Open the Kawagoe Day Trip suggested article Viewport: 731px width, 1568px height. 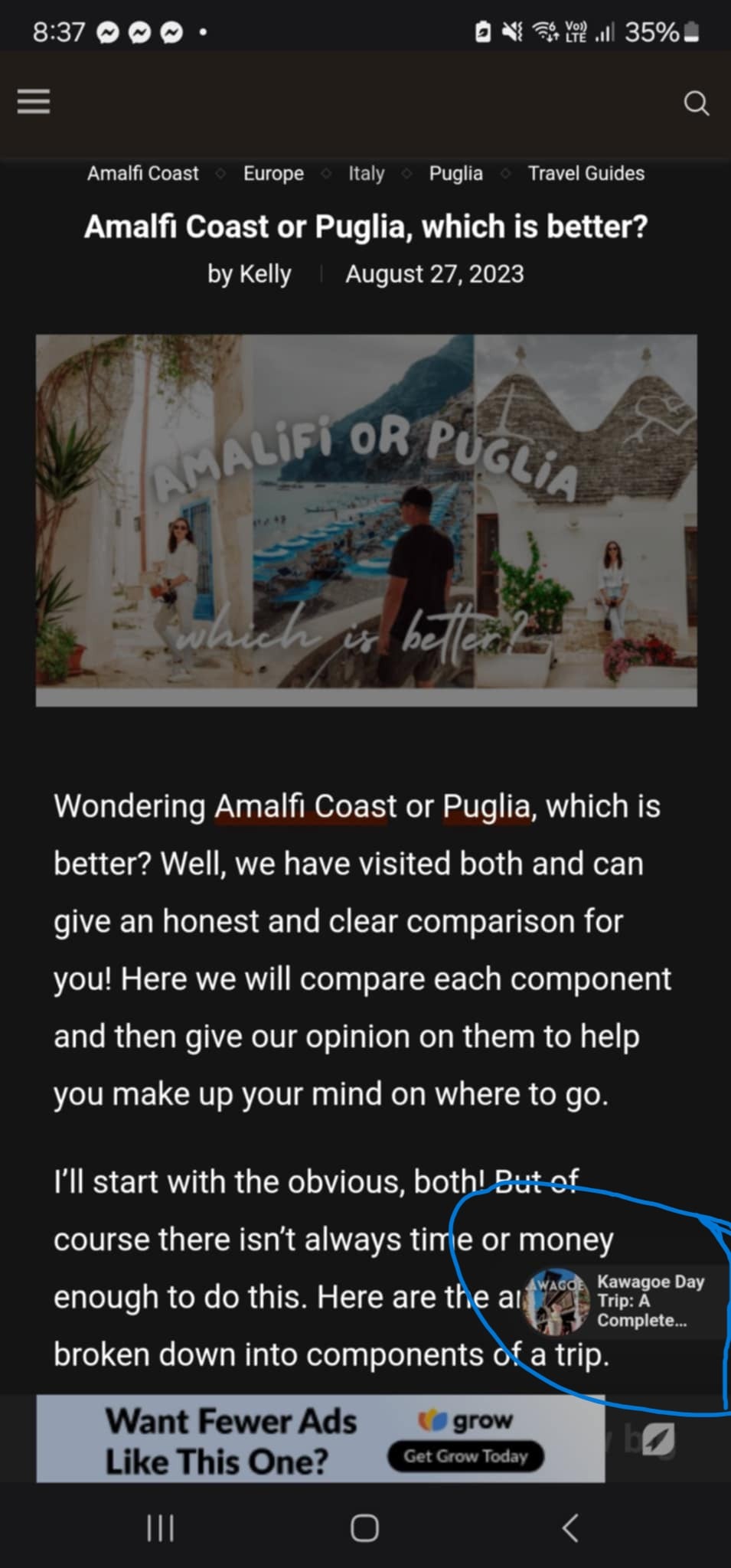(624, 1301)
